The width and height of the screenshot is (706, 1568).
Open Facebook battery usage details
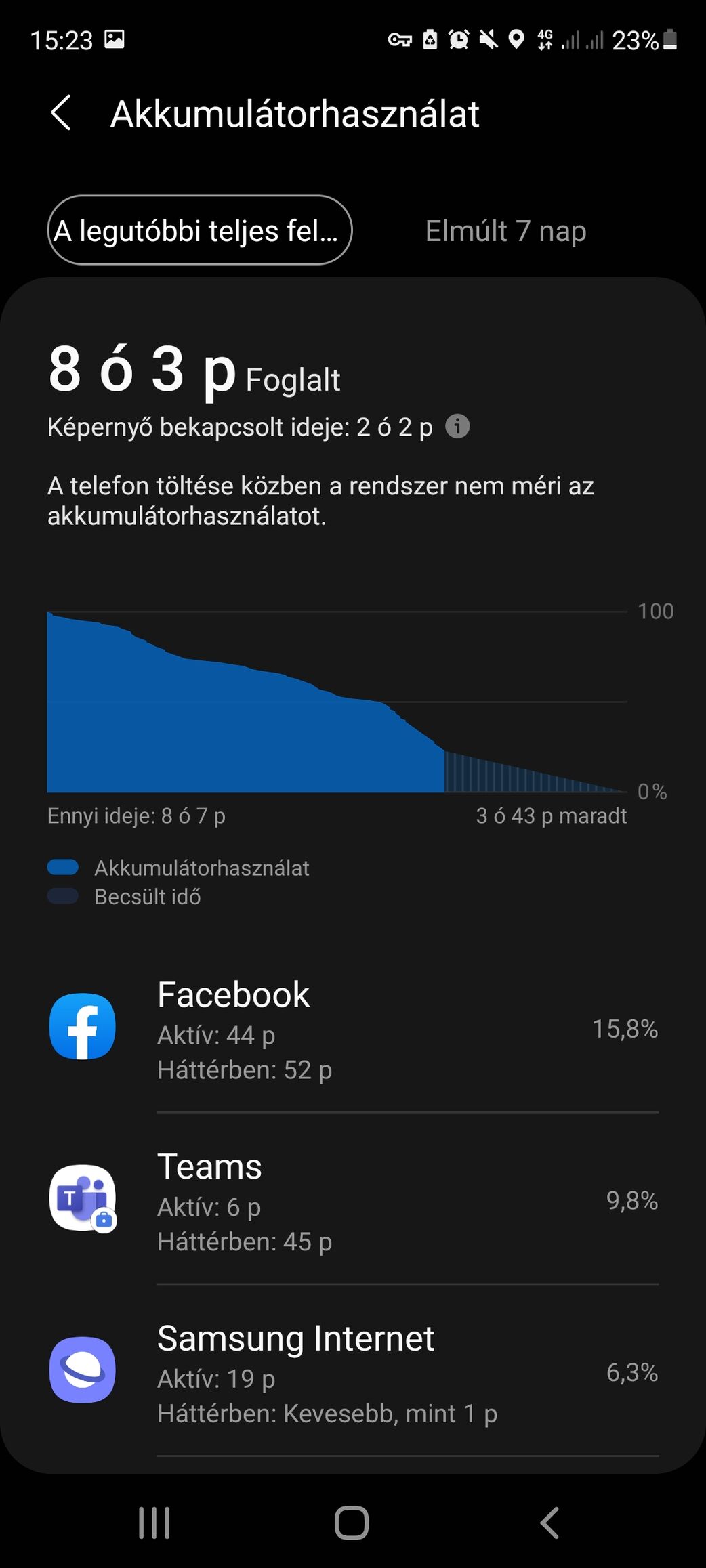[352, 1028]
